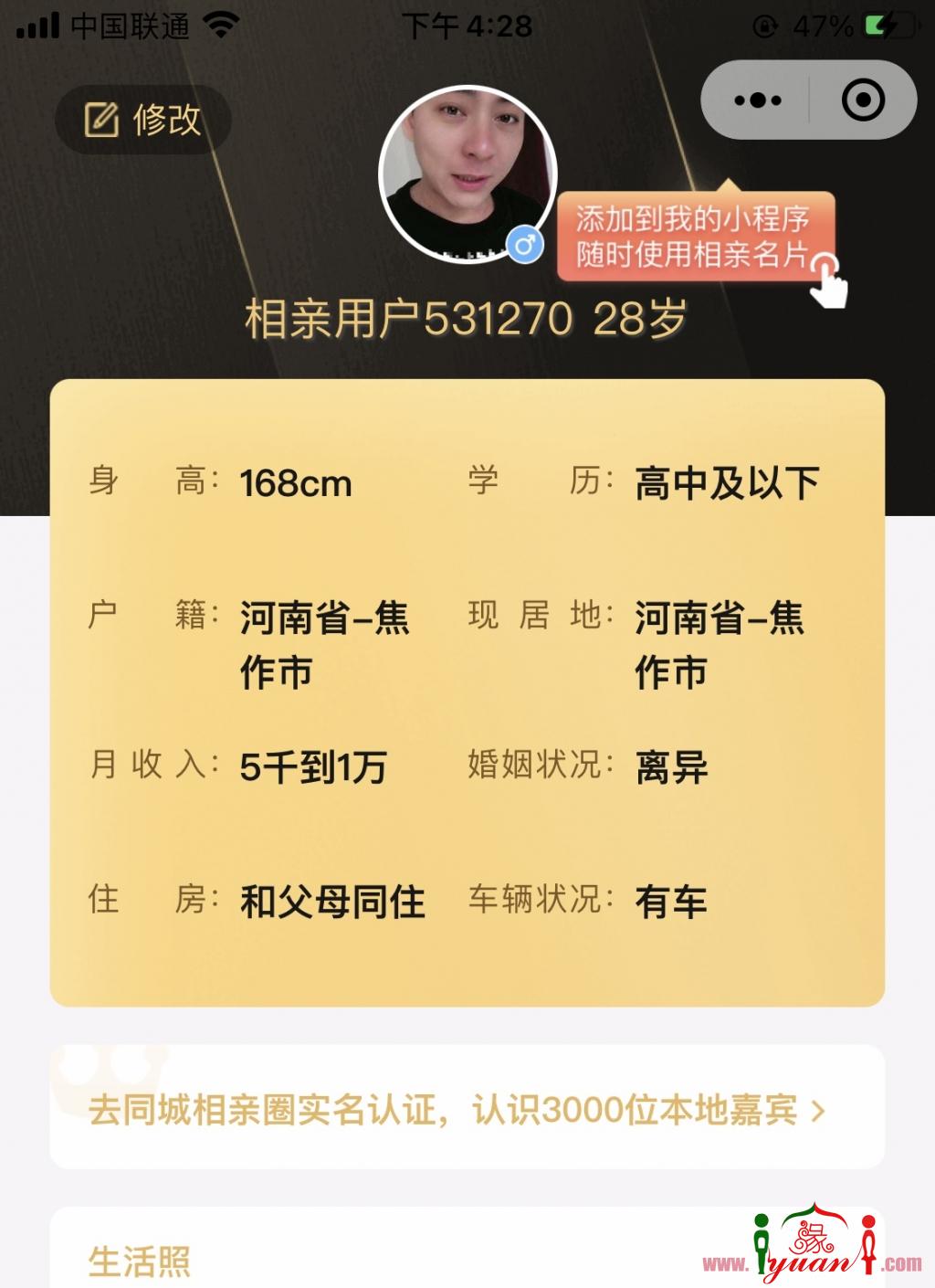Open the profile avatar photo
Screen dimensions: 935x1288
pyautogui.click(x=467, y=174)
